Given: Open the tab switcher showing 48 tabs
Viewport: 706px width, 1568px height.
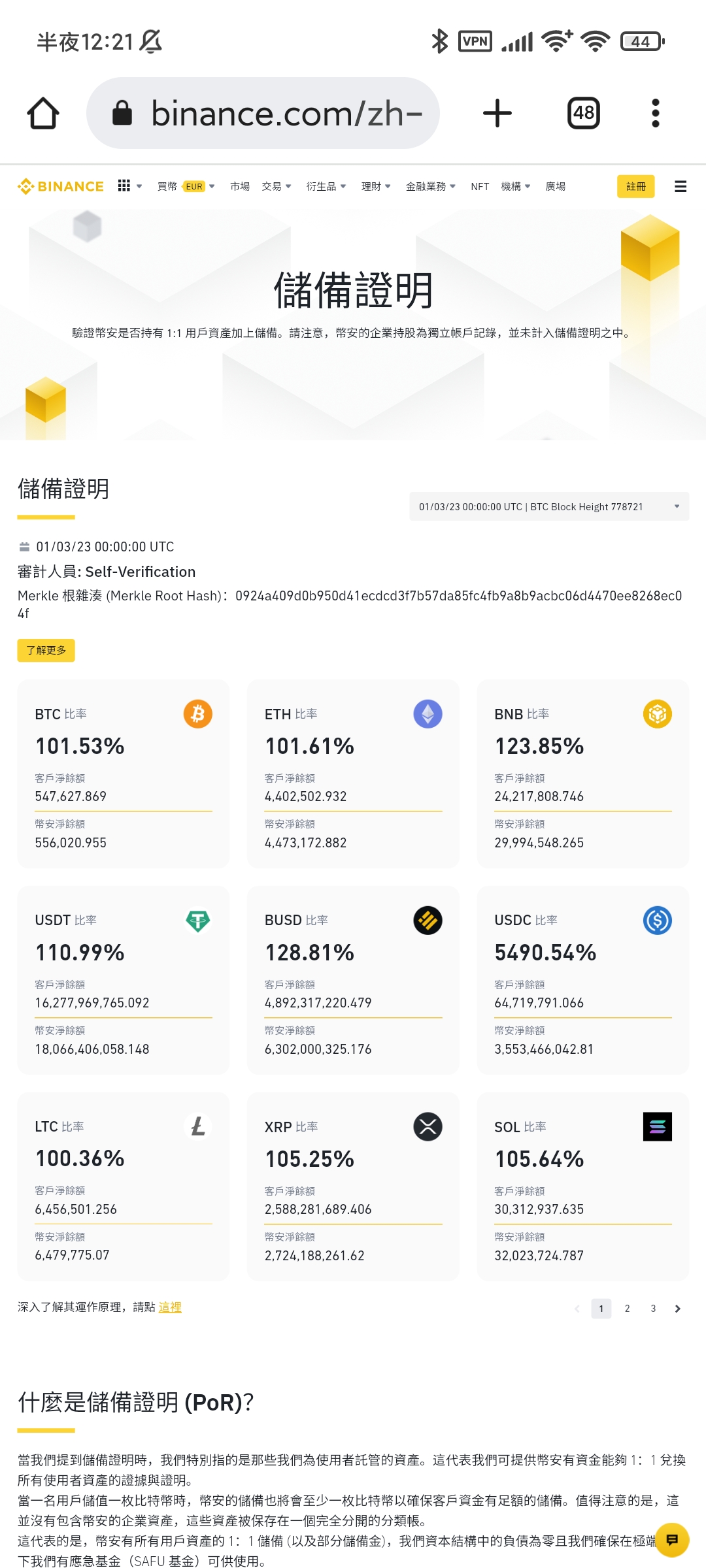Looking at the screenshot, I should point(583,113).
